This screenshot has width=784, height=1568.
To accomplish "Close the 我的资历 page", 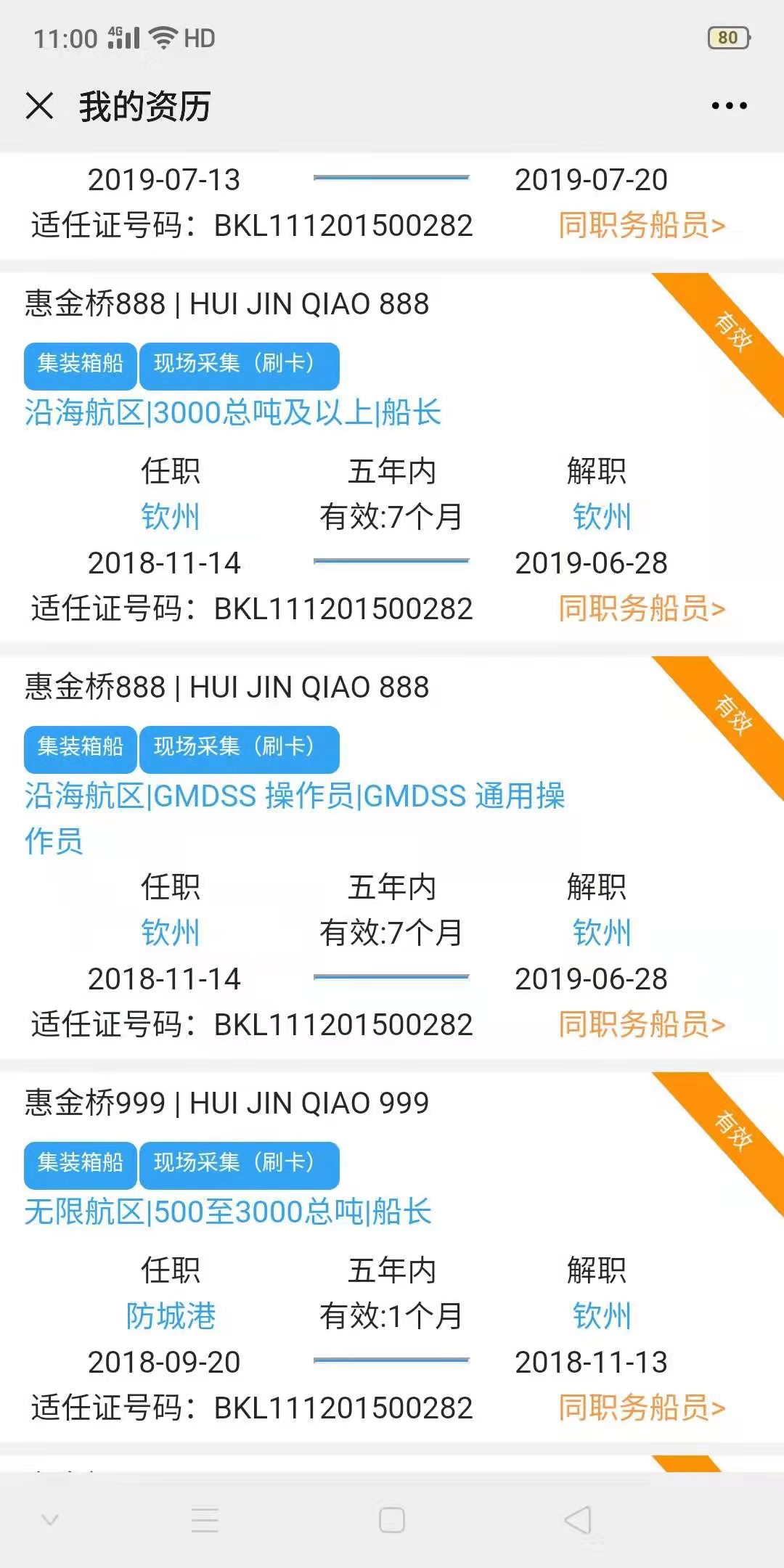I will 39,106.
